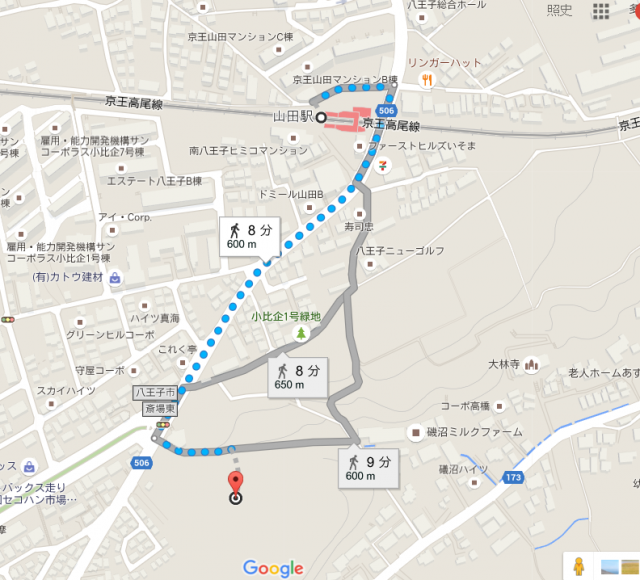Open (有)カトウ建材 shop marker
640x580 pixels.
(x=116, y=277)
